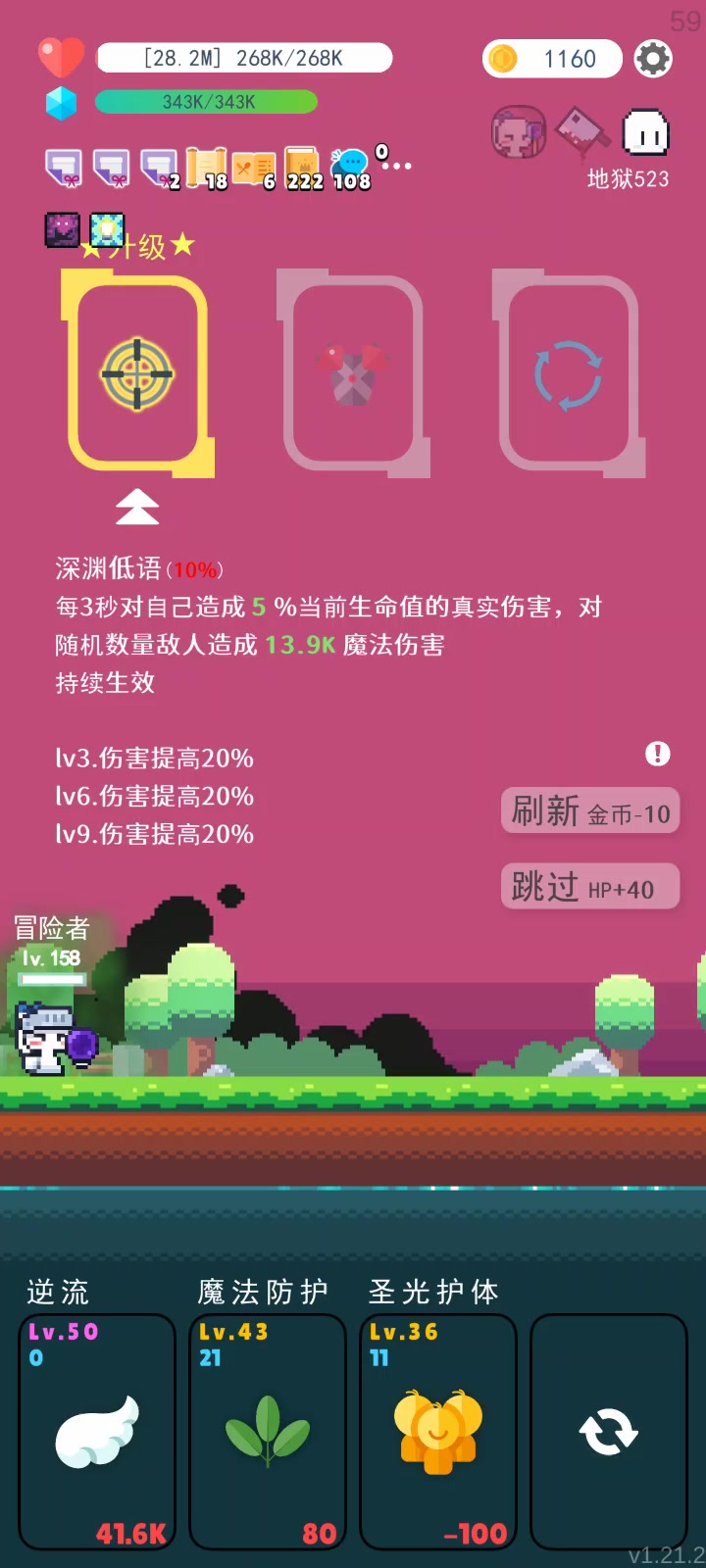The image size is (706, 1568).
Task: Open the exclamation info icon
Action: [x=657, y=753]
